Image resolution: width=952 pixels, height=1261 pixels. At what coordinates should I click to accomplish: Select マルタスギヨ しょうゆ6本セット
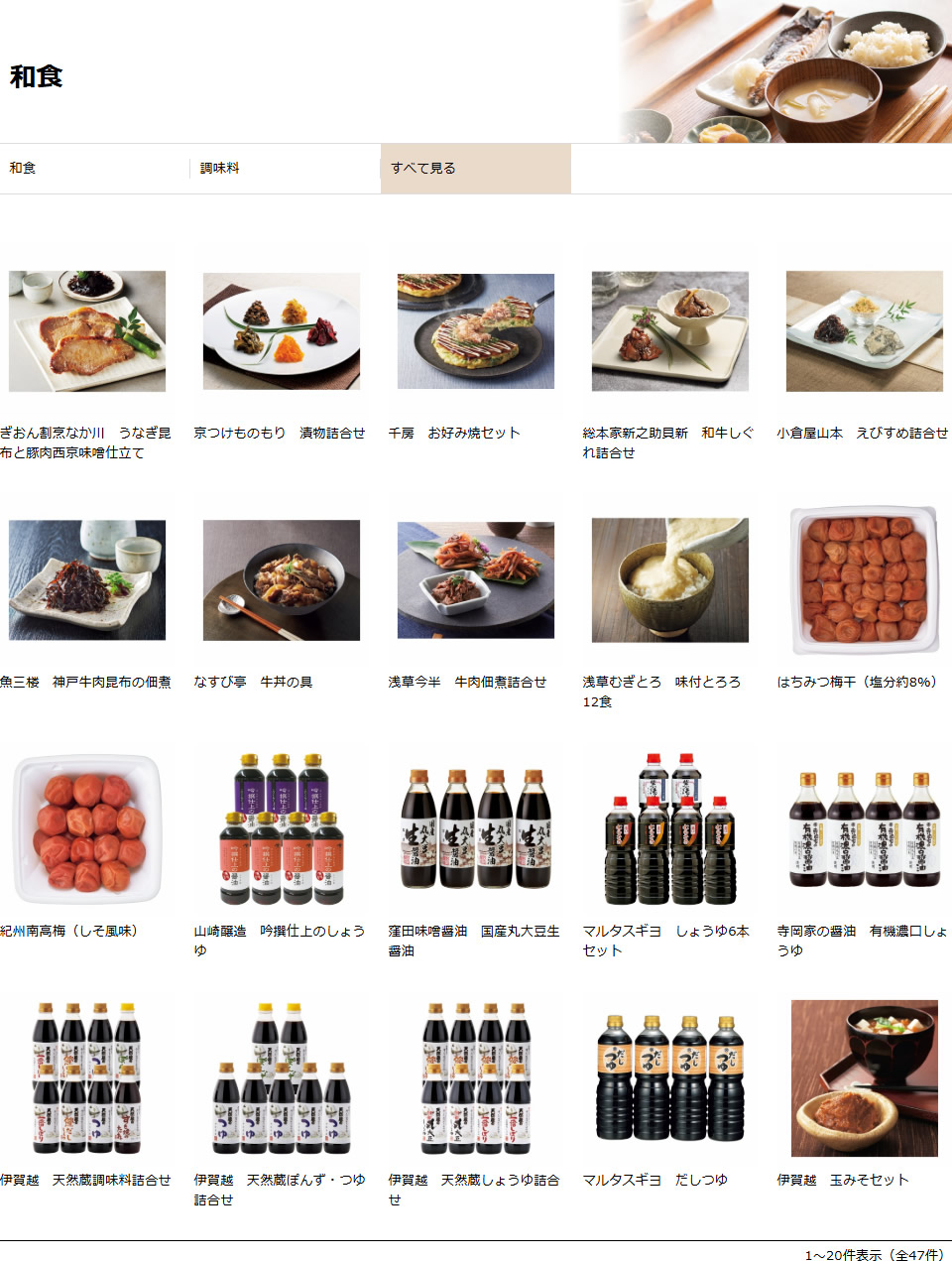tap(669, 829)
